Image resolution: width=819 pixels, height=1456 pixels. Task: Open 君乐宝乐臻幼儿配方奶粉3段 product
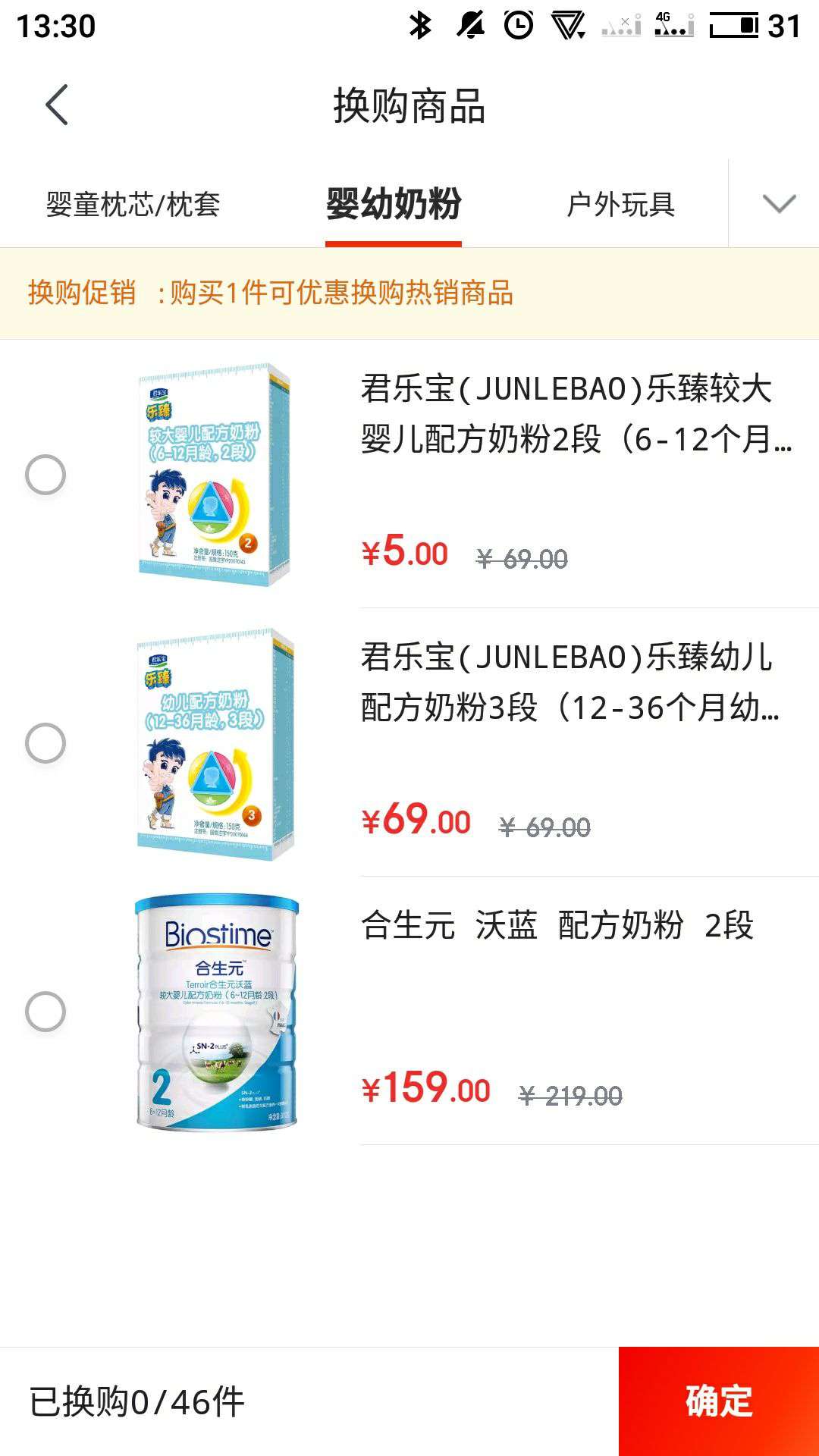click(569, 682)
